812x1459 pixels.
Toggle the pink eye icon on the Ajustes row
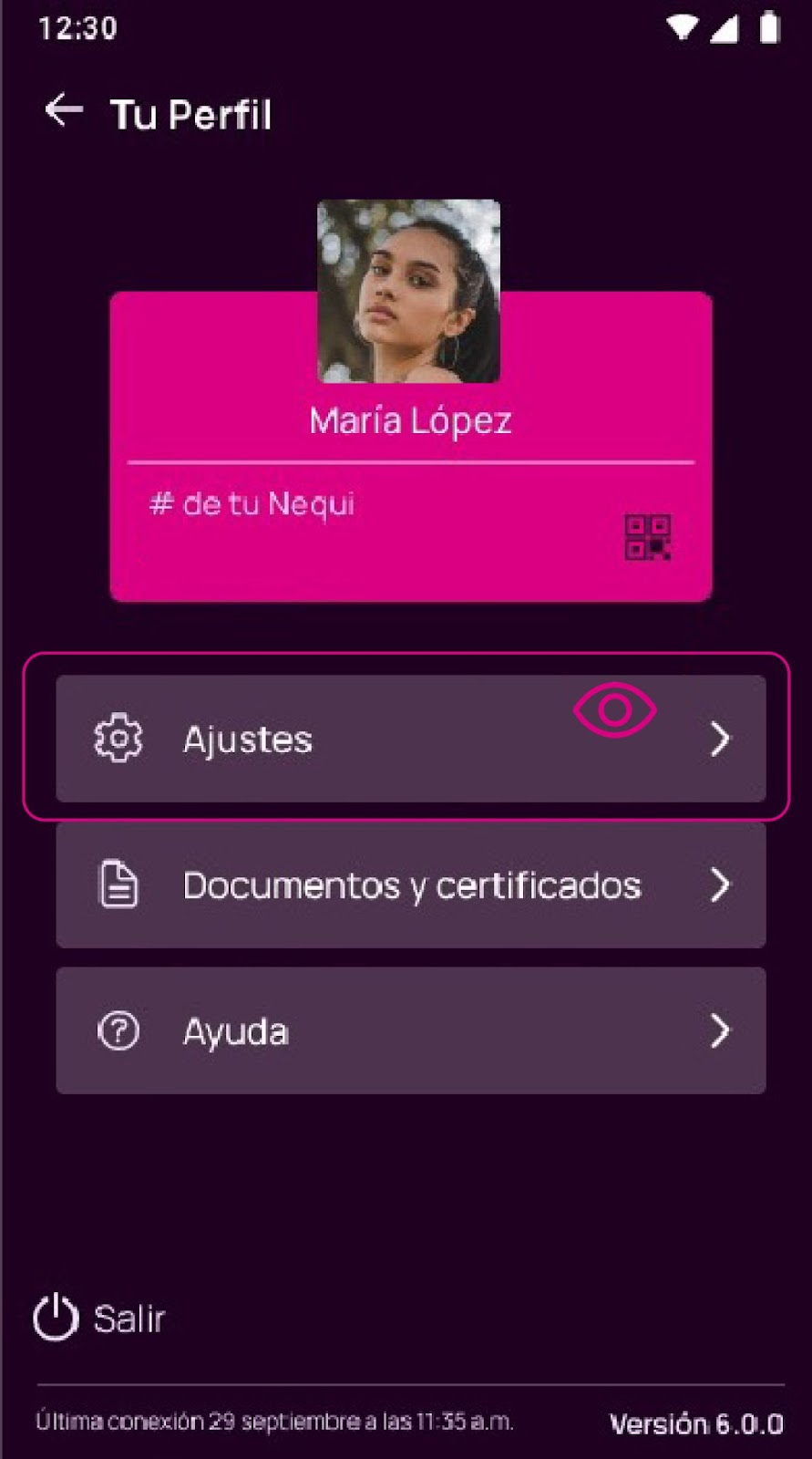click(x=616, y=709)
